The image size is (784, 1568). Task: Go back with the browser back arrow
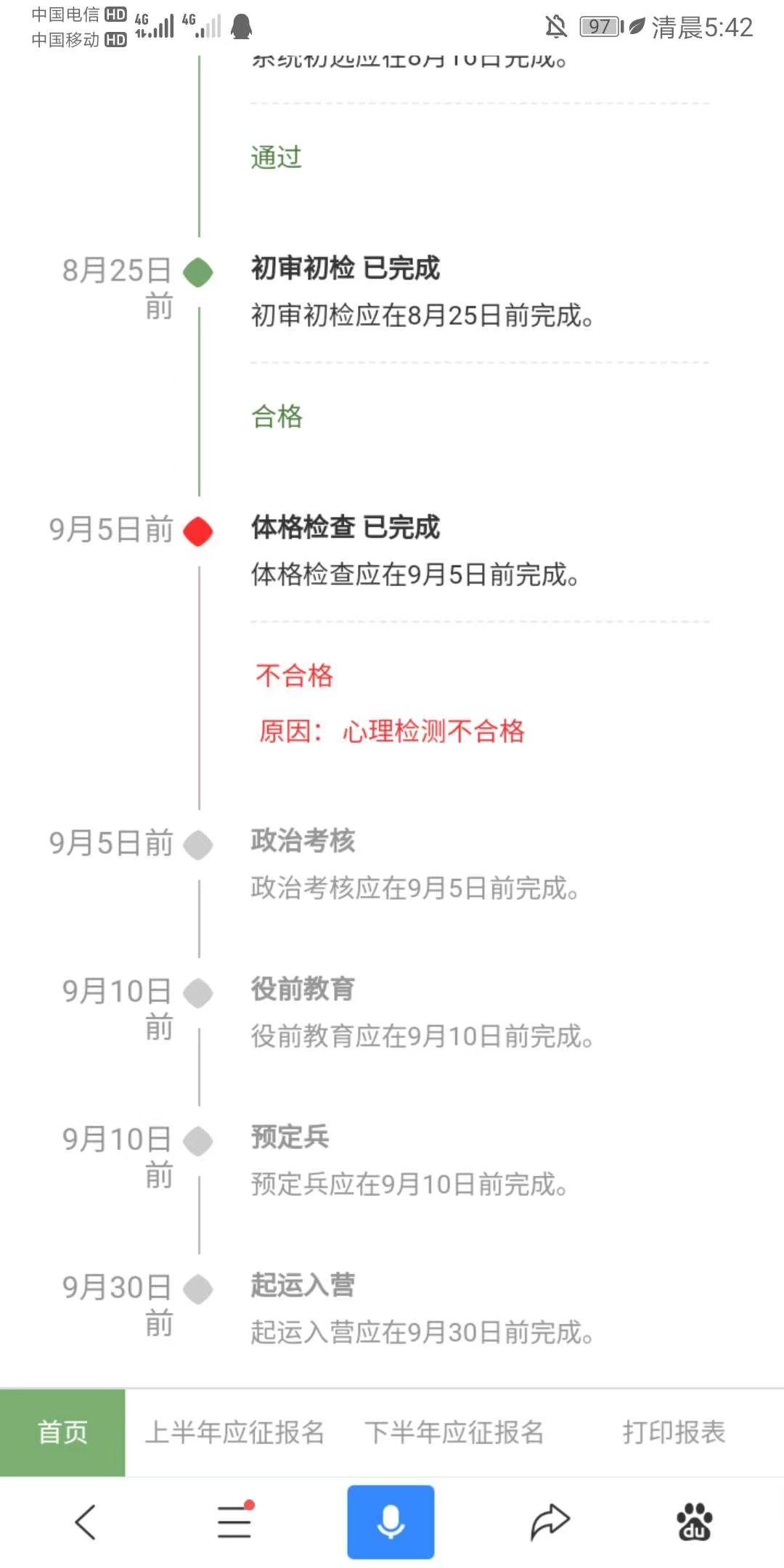pyautogui.click(x=86, y=1522)
